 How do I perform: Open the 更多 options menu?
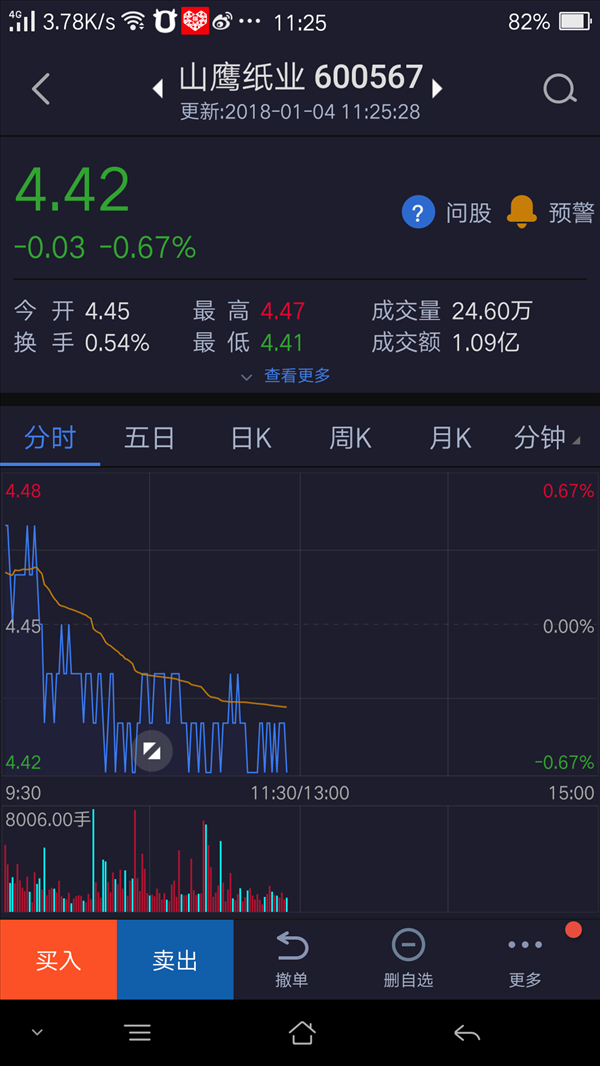click(x=525, y=959)
